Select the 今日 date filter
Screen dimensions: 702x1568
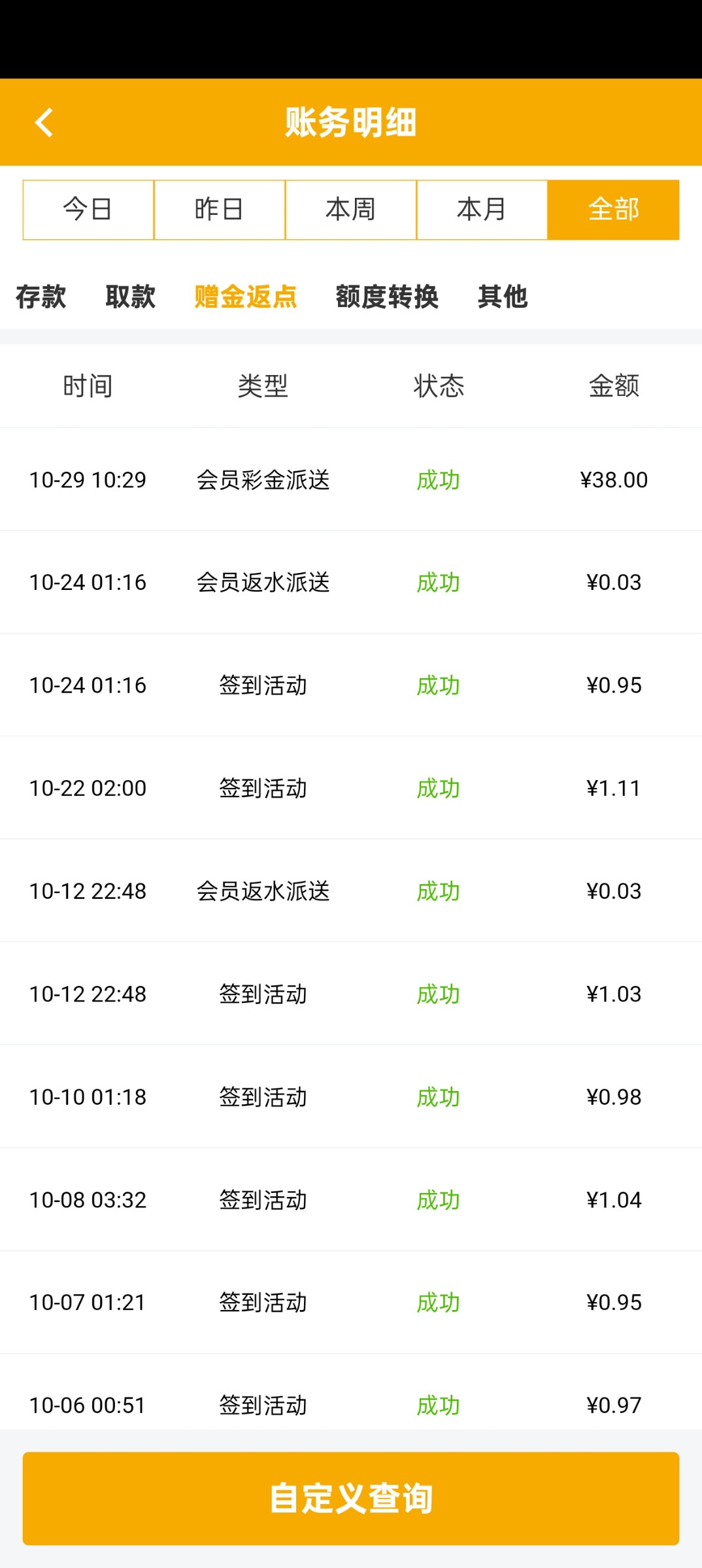pos(88,209)
